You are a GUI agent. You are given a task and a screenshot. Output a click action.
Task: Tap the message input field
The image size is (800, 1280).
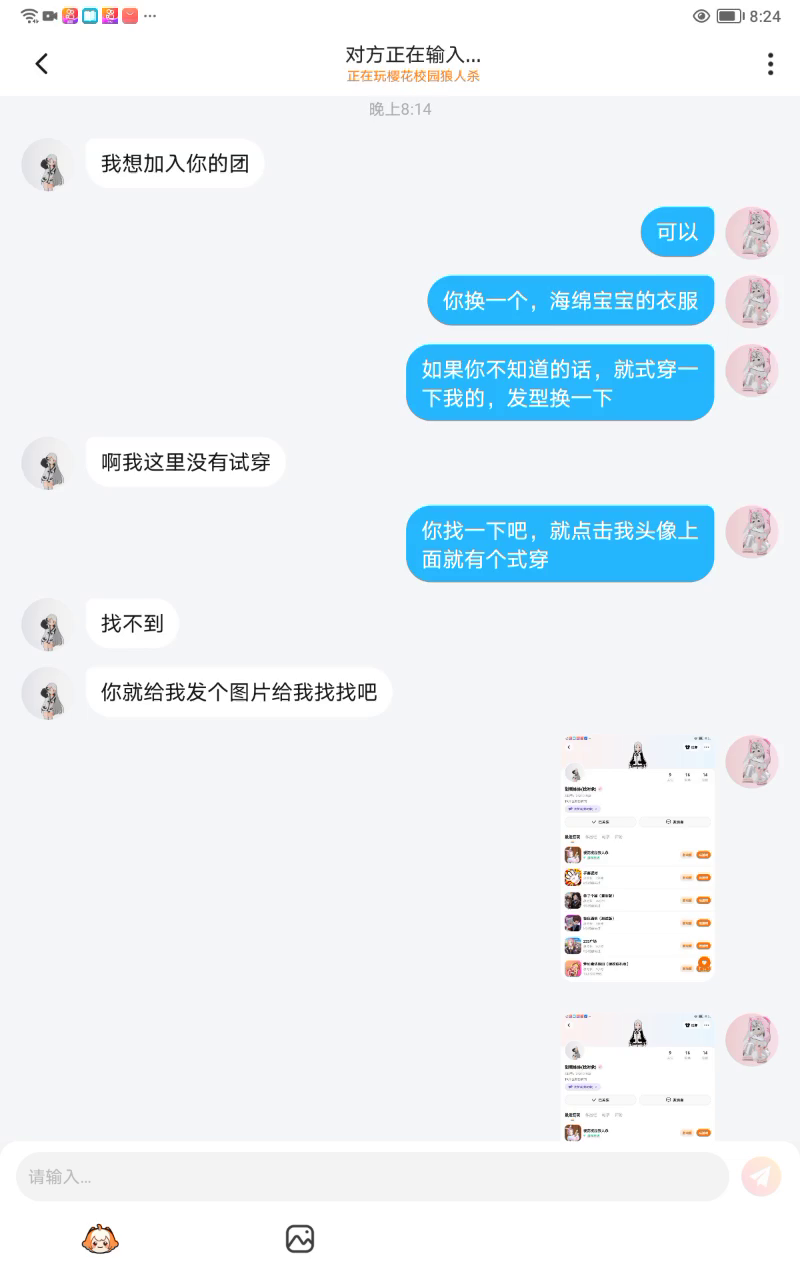(x=372, y=1176)
